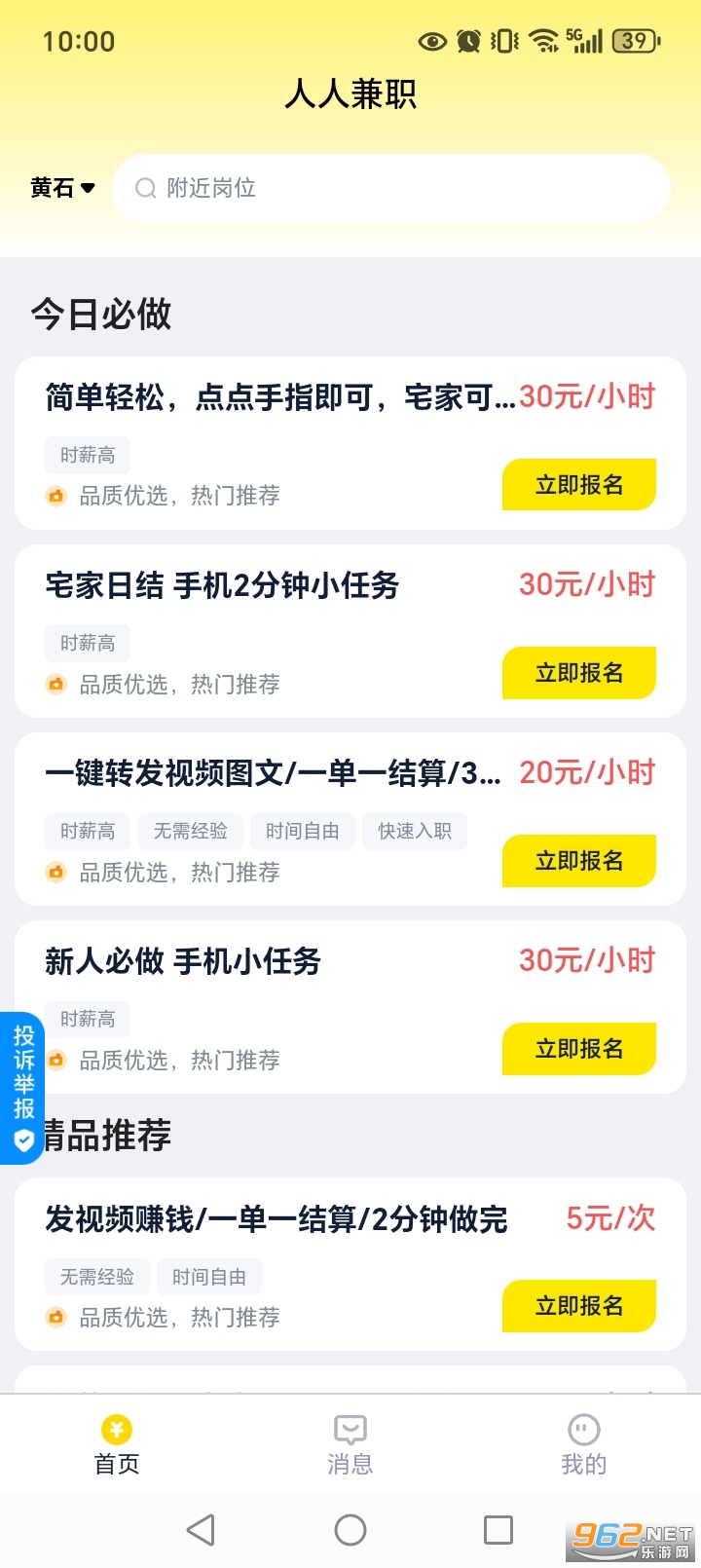Click the search magnifier icon

[146, 188]
